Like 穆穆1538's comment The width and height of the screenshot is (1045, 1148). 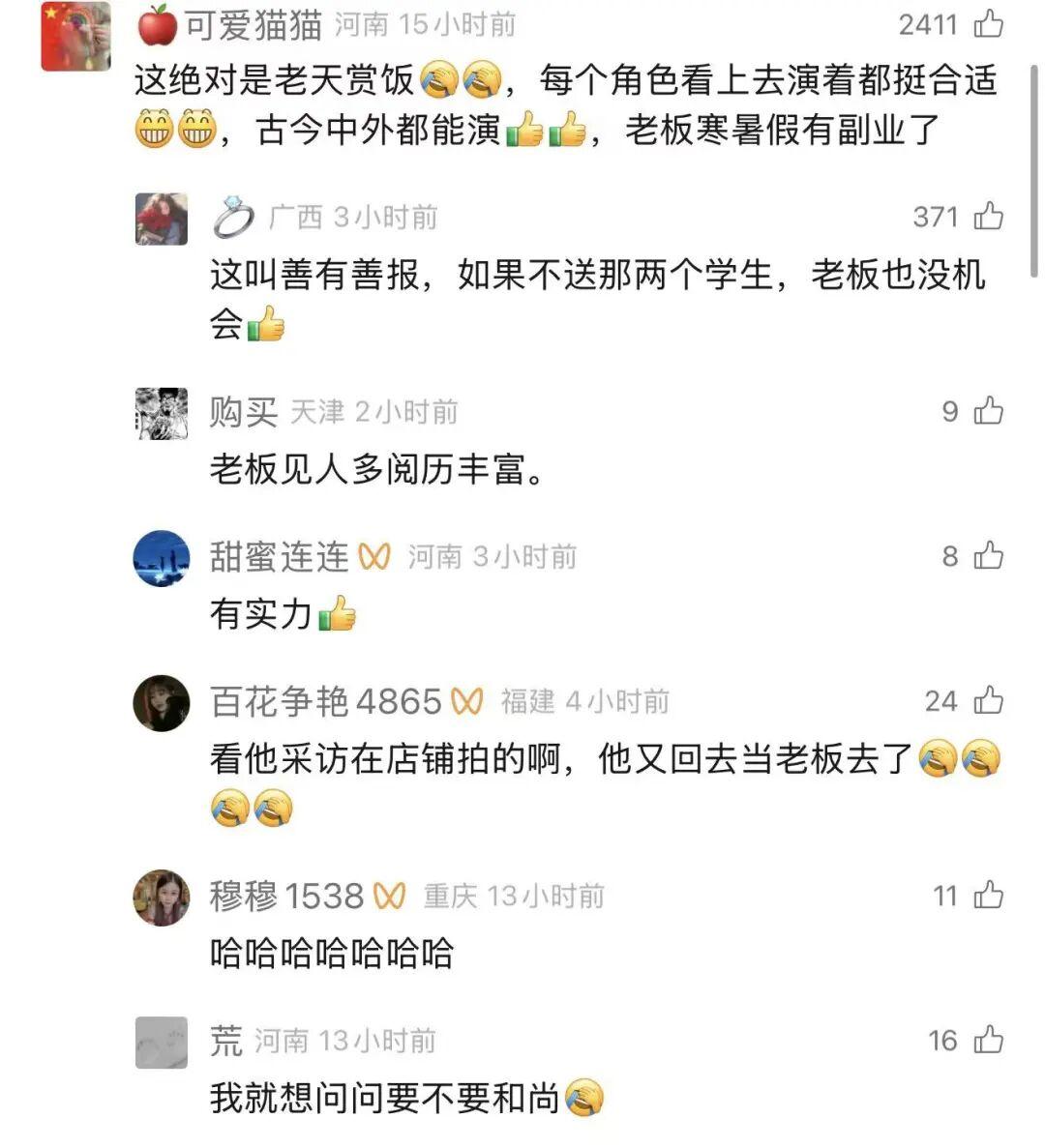(988, 896)
